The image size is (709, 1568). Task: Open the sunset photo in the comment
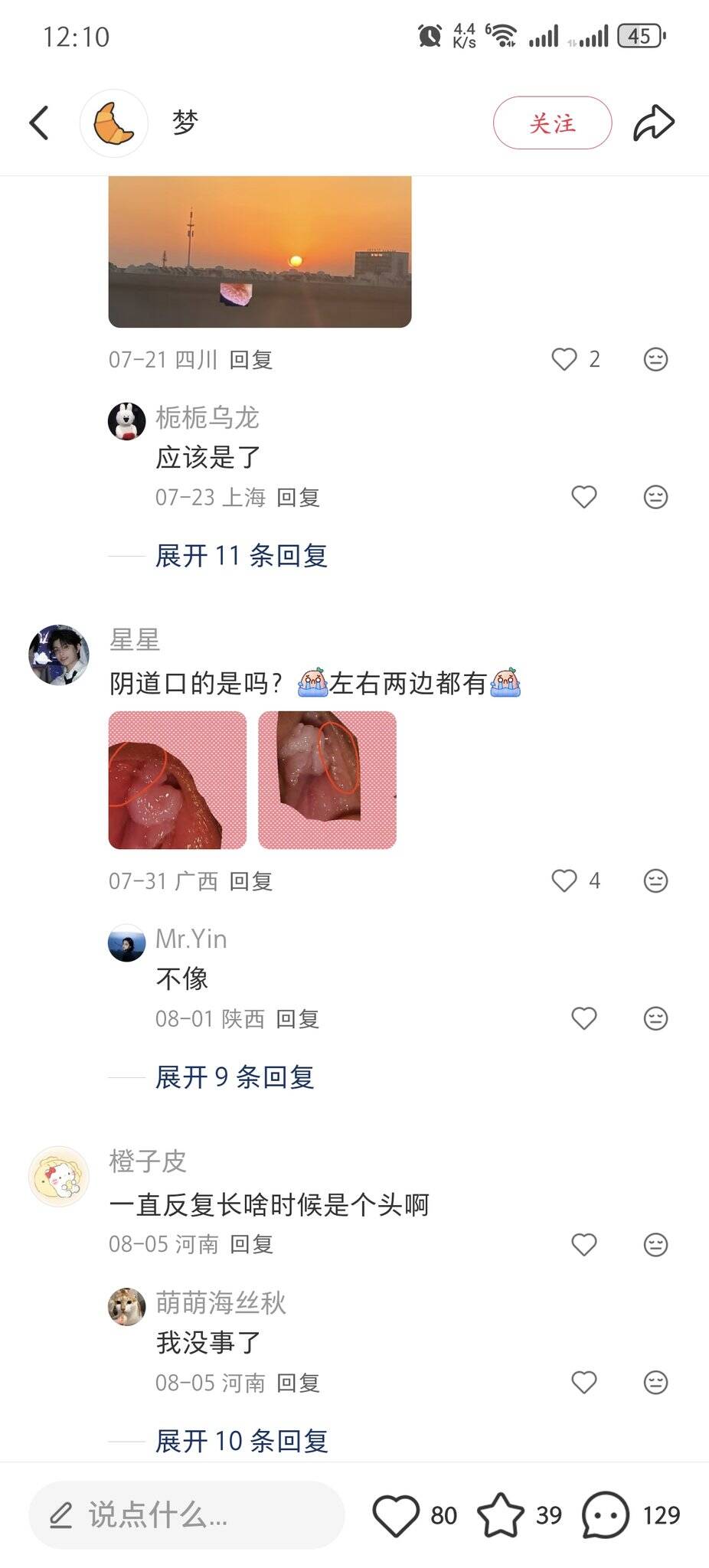[x=260, y=251]
